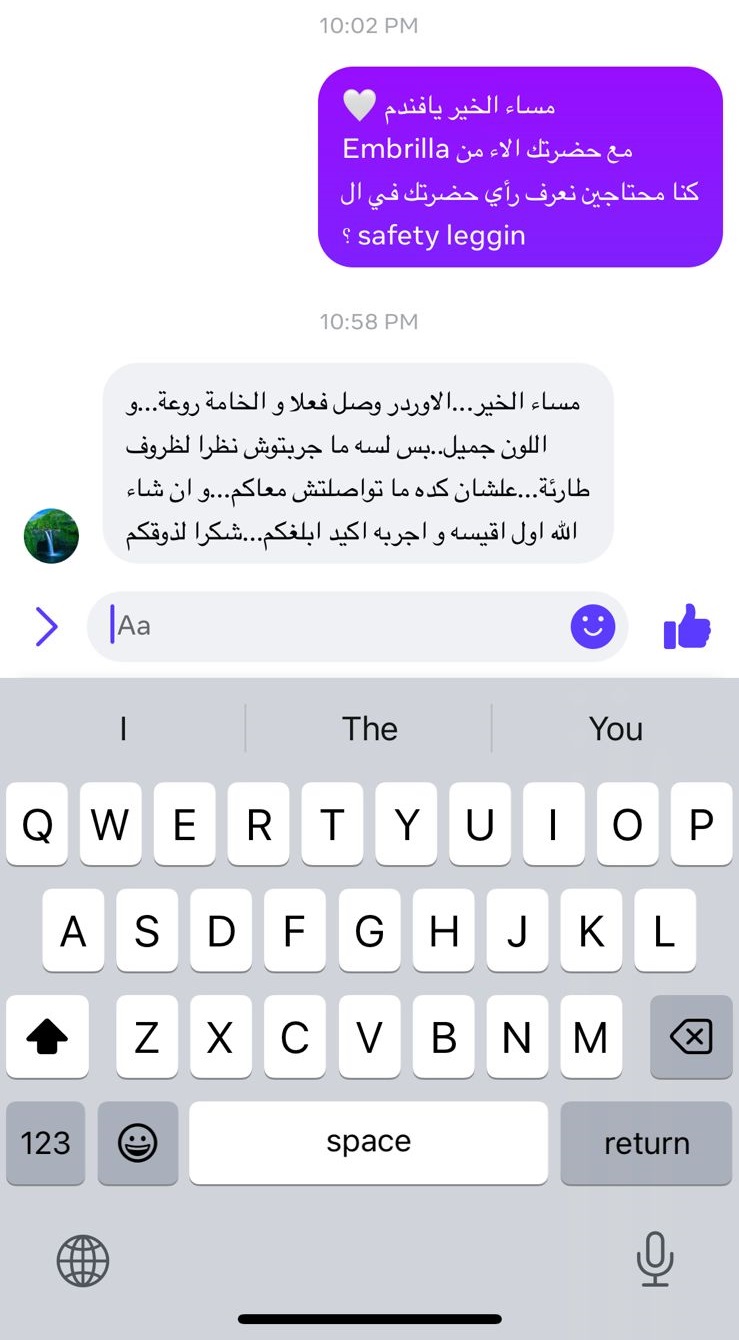Switch to the 123 numeric keyboard
This screenshot has height=1340, width=739.
pos(46,1143)
